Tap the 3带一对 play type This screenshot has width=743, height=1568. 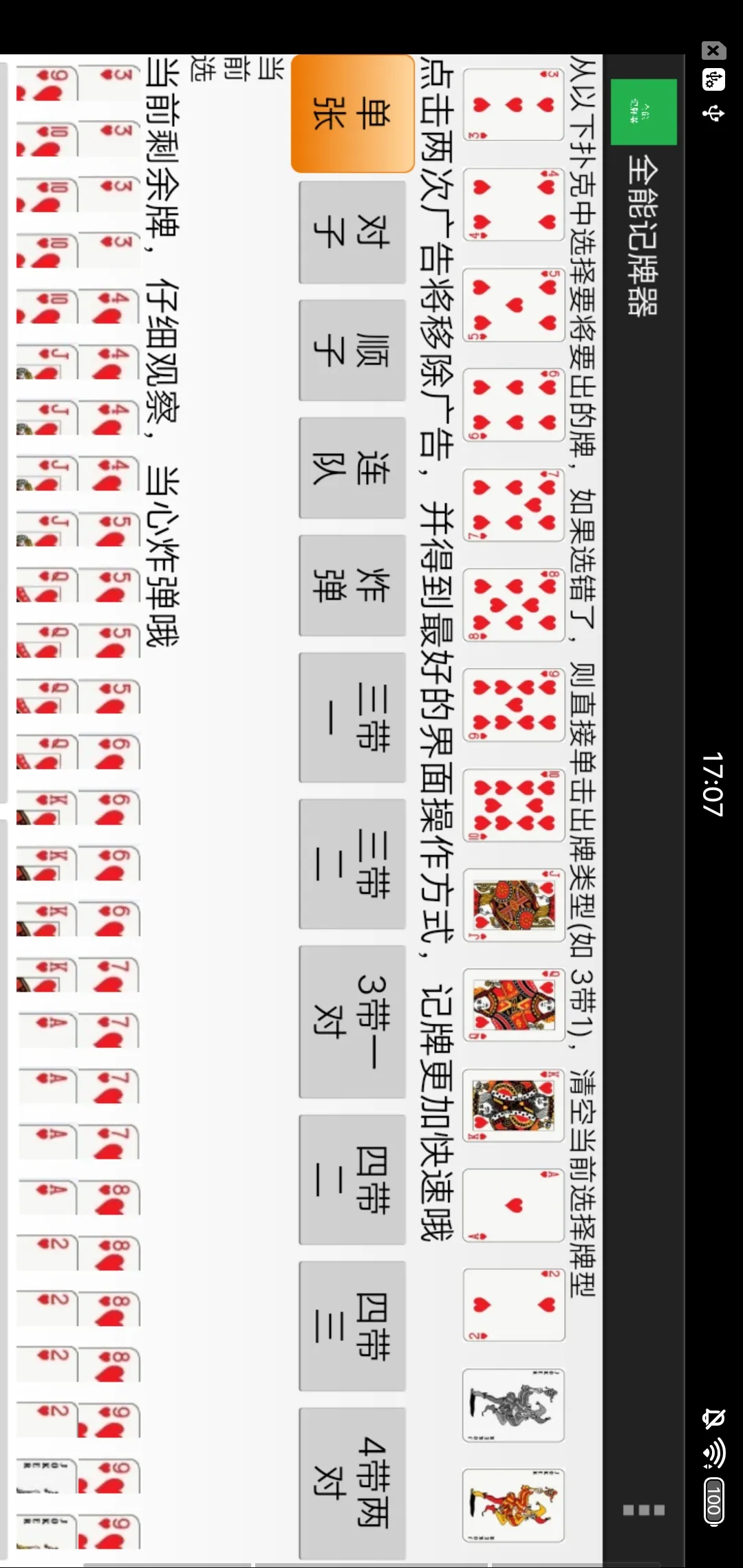tap(352, 1021)
